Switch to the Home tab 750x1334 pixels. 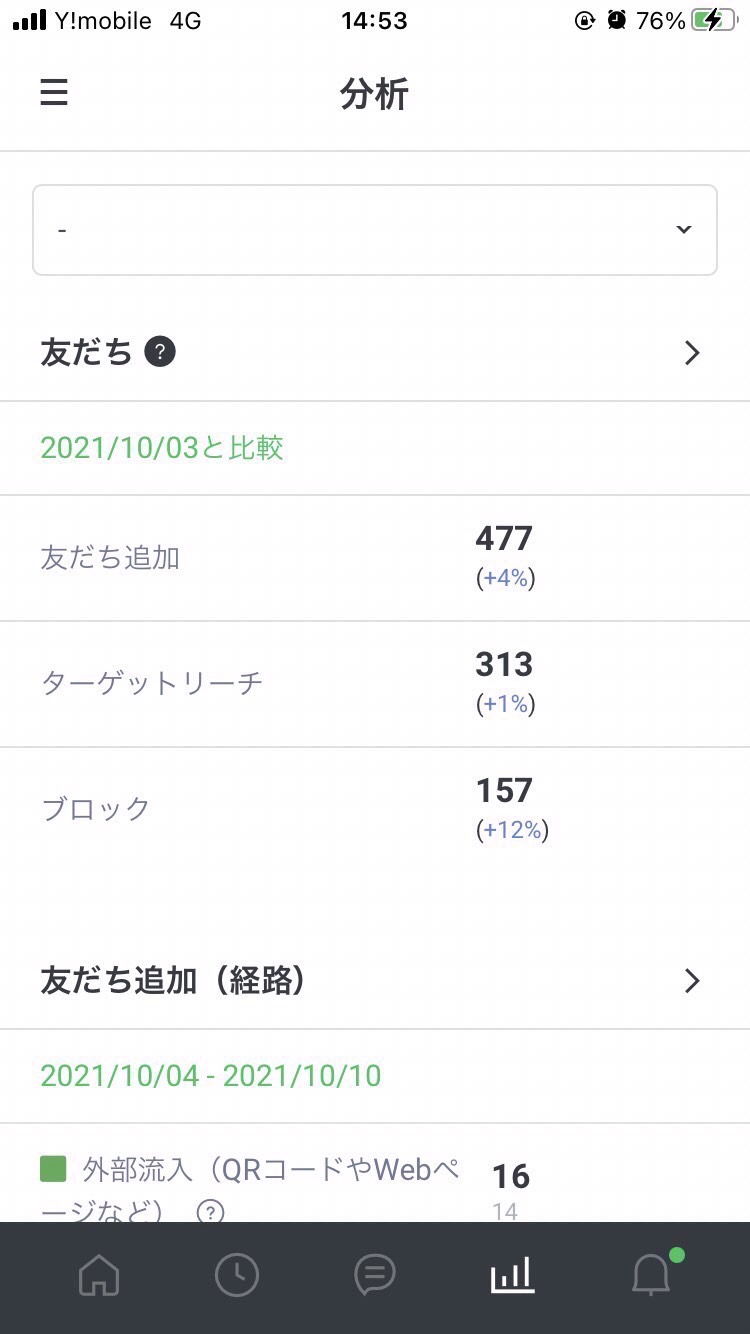(99, 1276)
